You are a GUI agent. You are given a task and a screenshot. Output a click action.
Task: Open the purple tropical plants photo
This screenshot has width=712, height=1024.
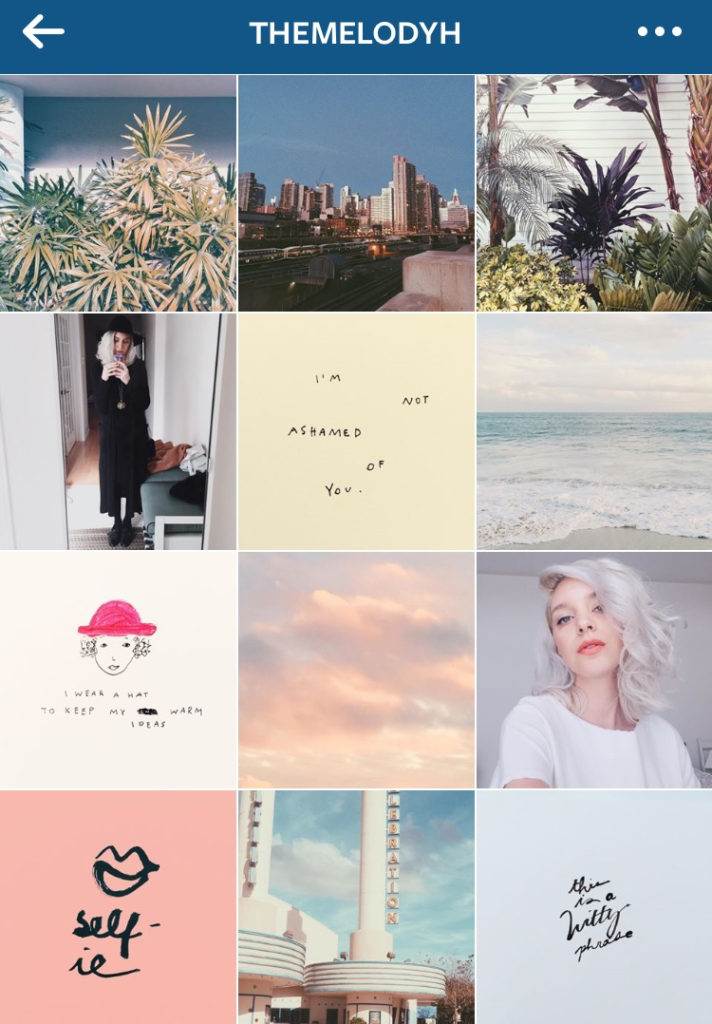click(x=594, y=193)
